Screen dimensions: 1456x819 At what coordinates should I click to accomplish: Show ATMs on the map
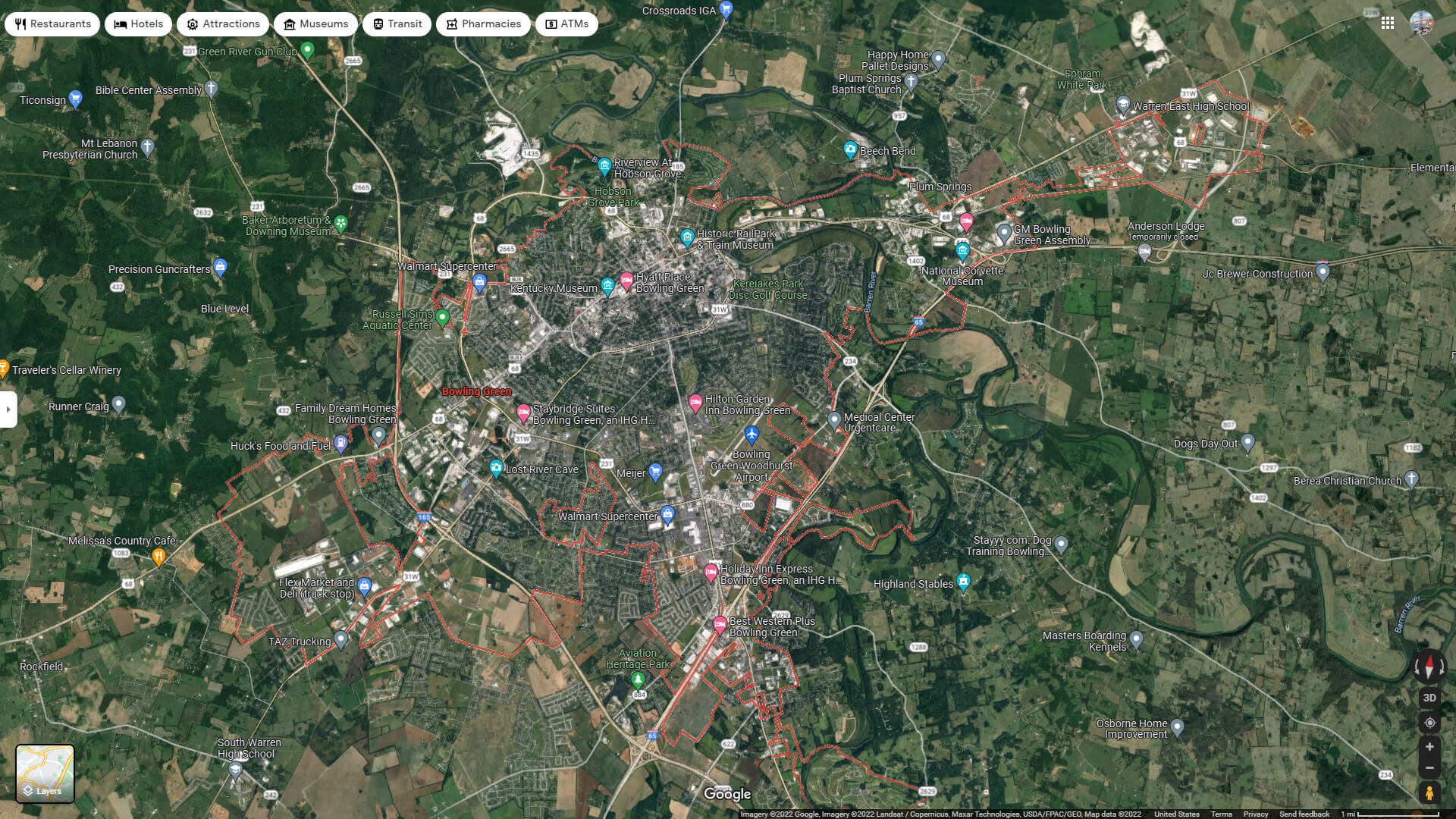566,24
